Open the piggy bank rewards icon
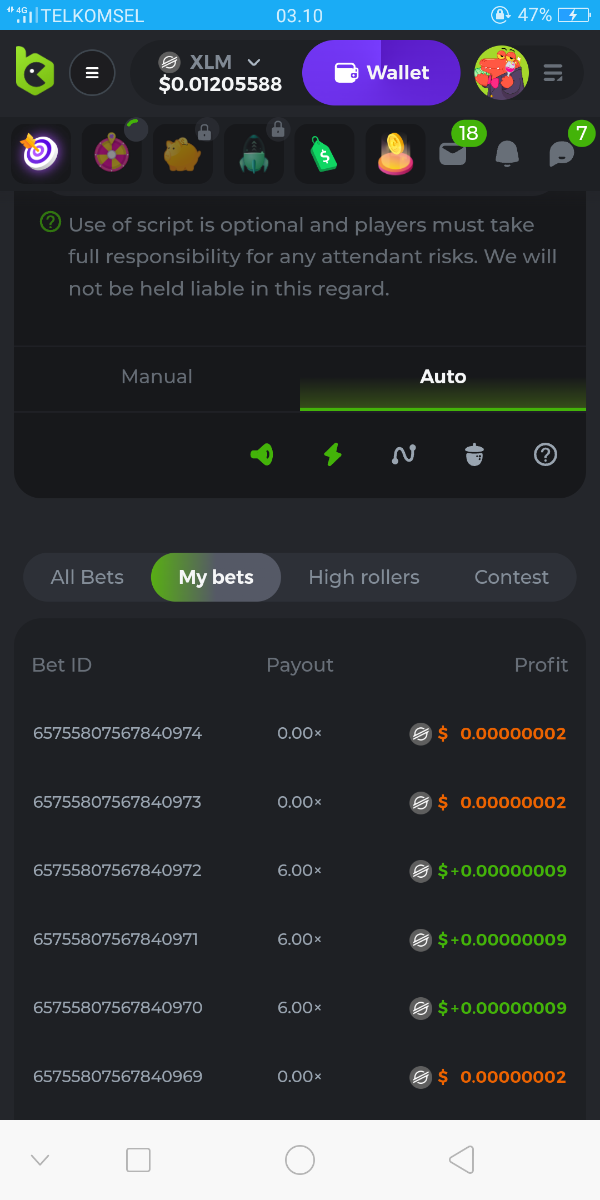Viewport: 600px width, 1200px height. (x=183, y=154)
